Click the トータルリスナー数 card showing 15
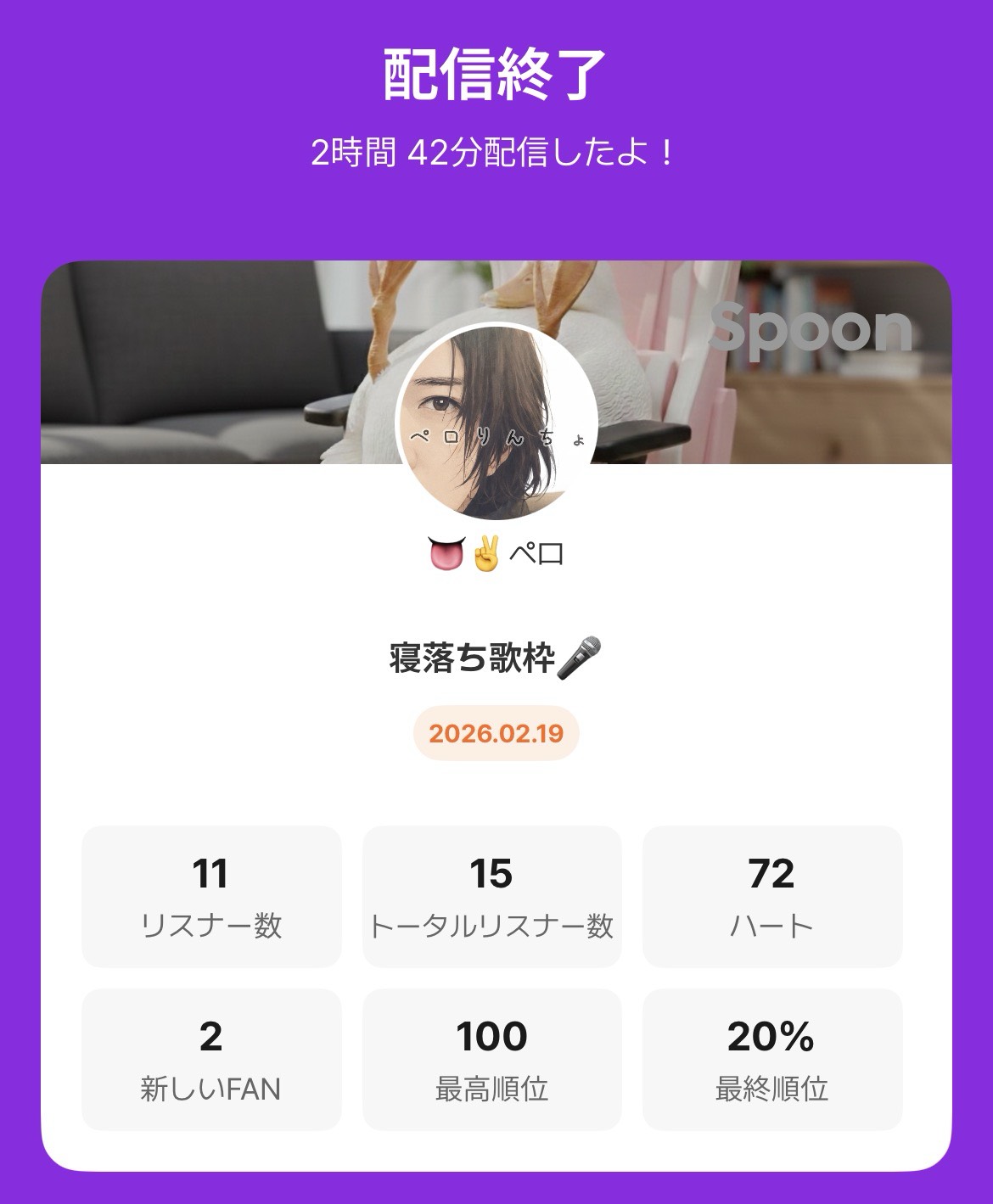Screen dimensions: 993x1204 tap(492, 895)
